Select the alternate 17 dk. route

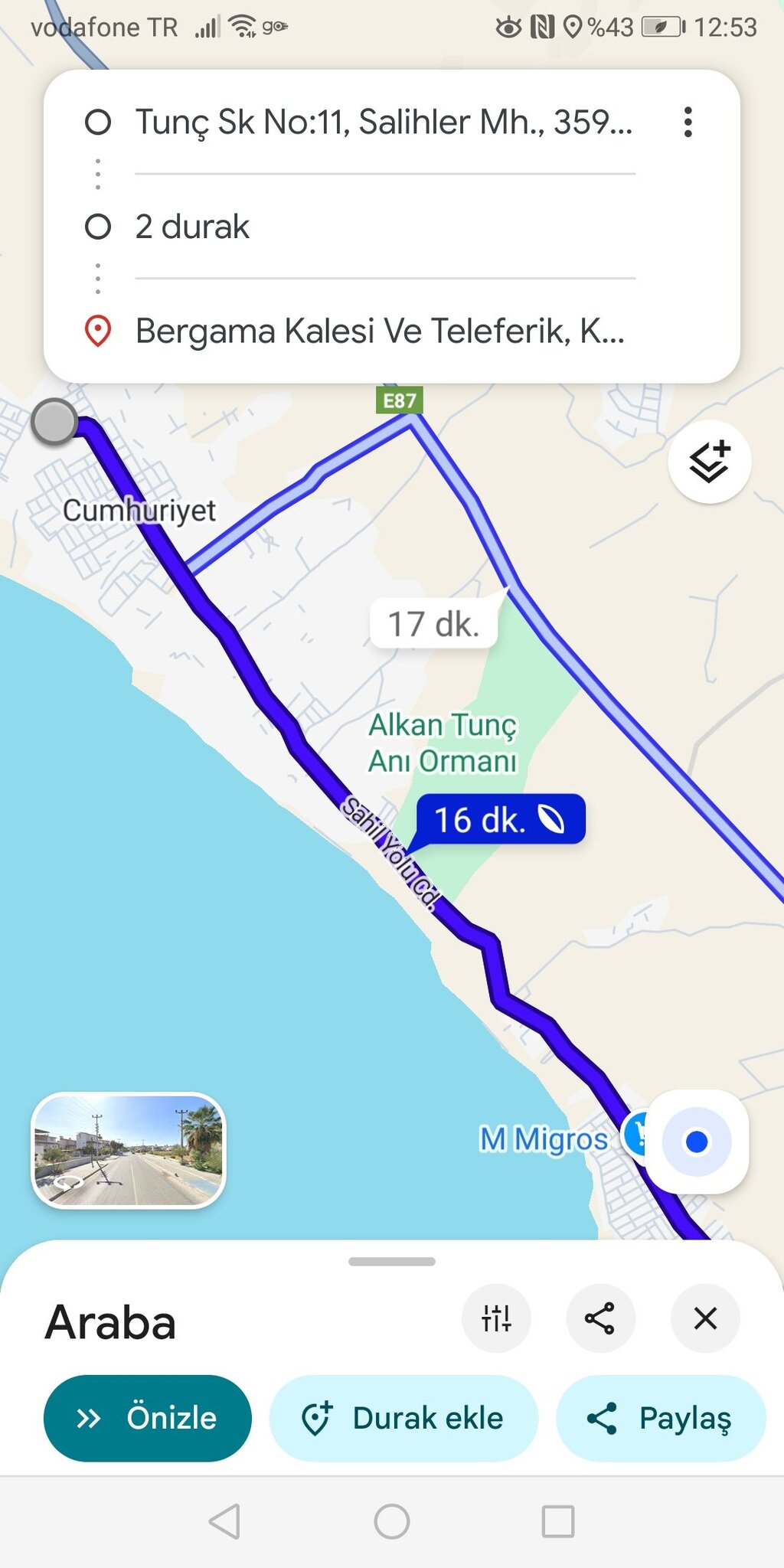[433, 622]
